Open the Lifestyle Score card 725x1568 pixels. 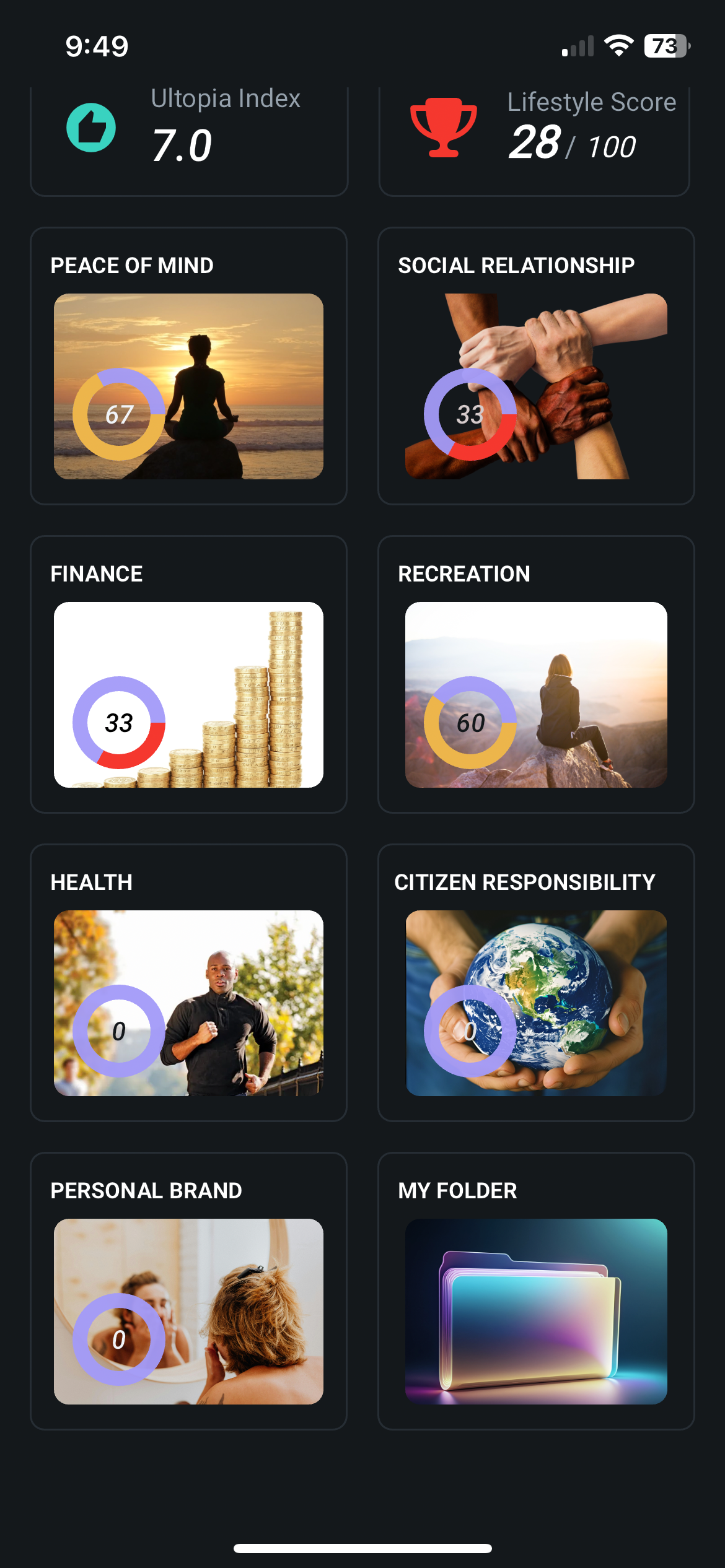[x=534, y=141]
